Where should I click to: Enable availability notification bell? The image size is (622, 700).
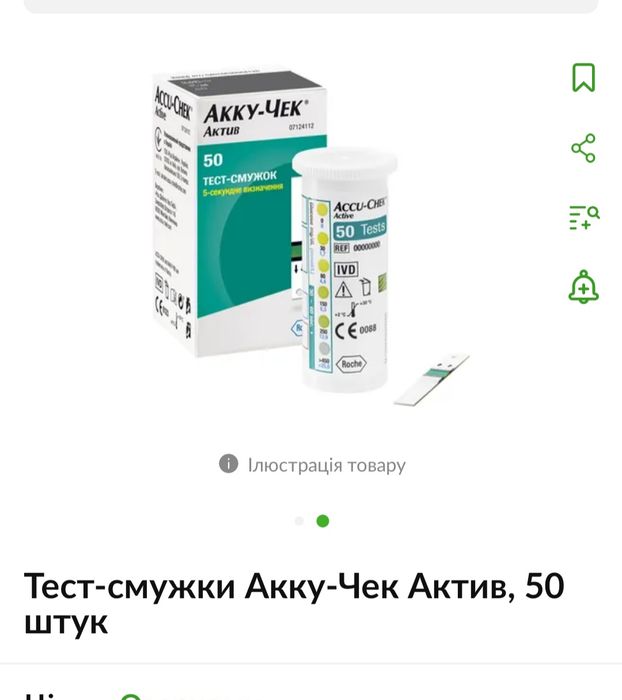[583, 287]
